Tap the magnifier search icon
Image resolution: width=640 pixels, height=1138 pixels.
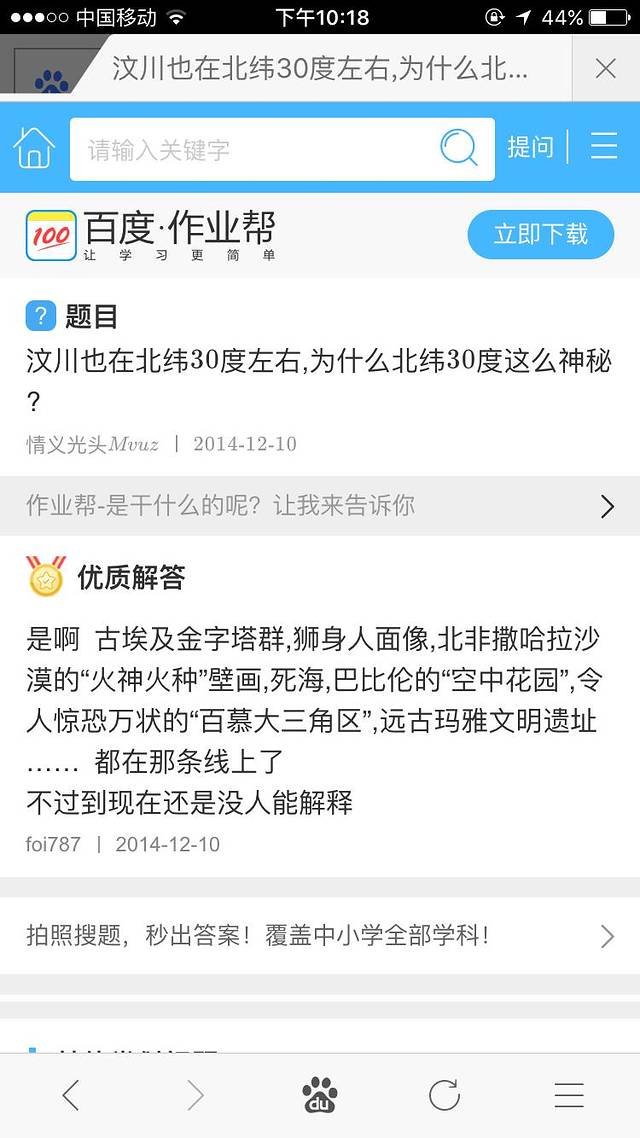[459, 148]
